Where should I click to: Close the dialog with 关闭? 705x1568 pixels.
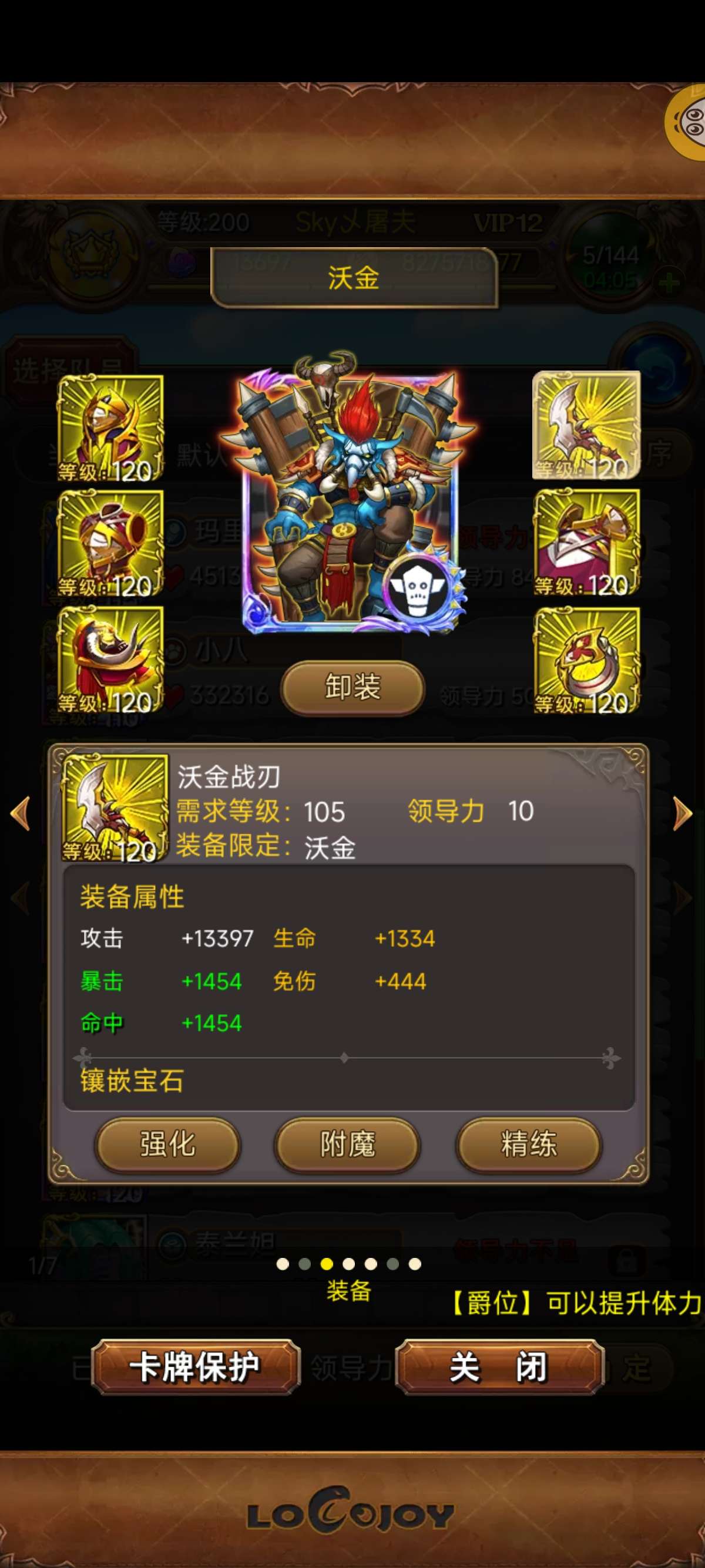(499, 1367)
